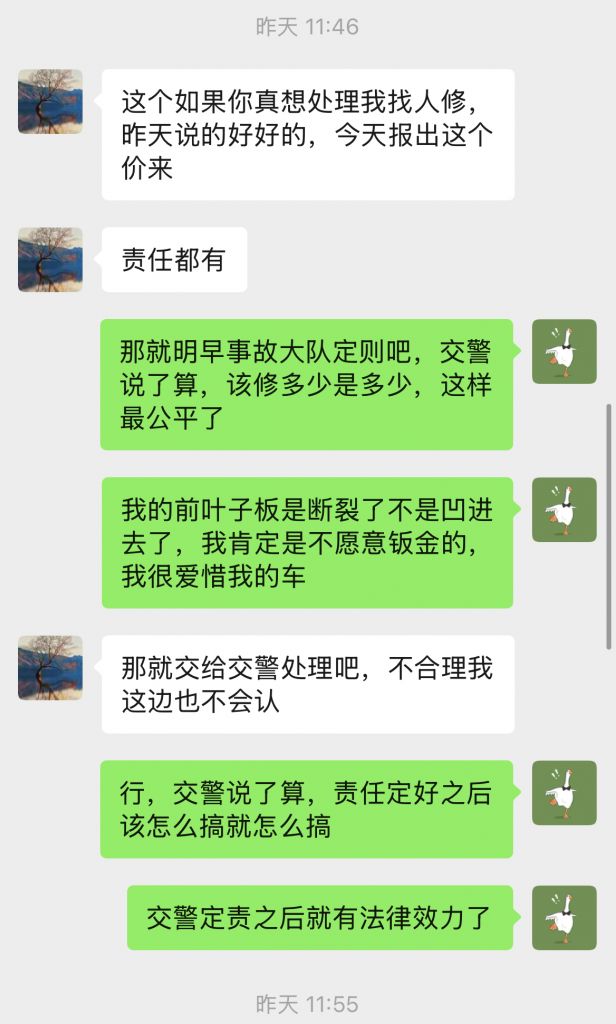Open tree avatar beside "那就交给交警处理吧" message
This screenshot has width=616, height=1024.
50,667
